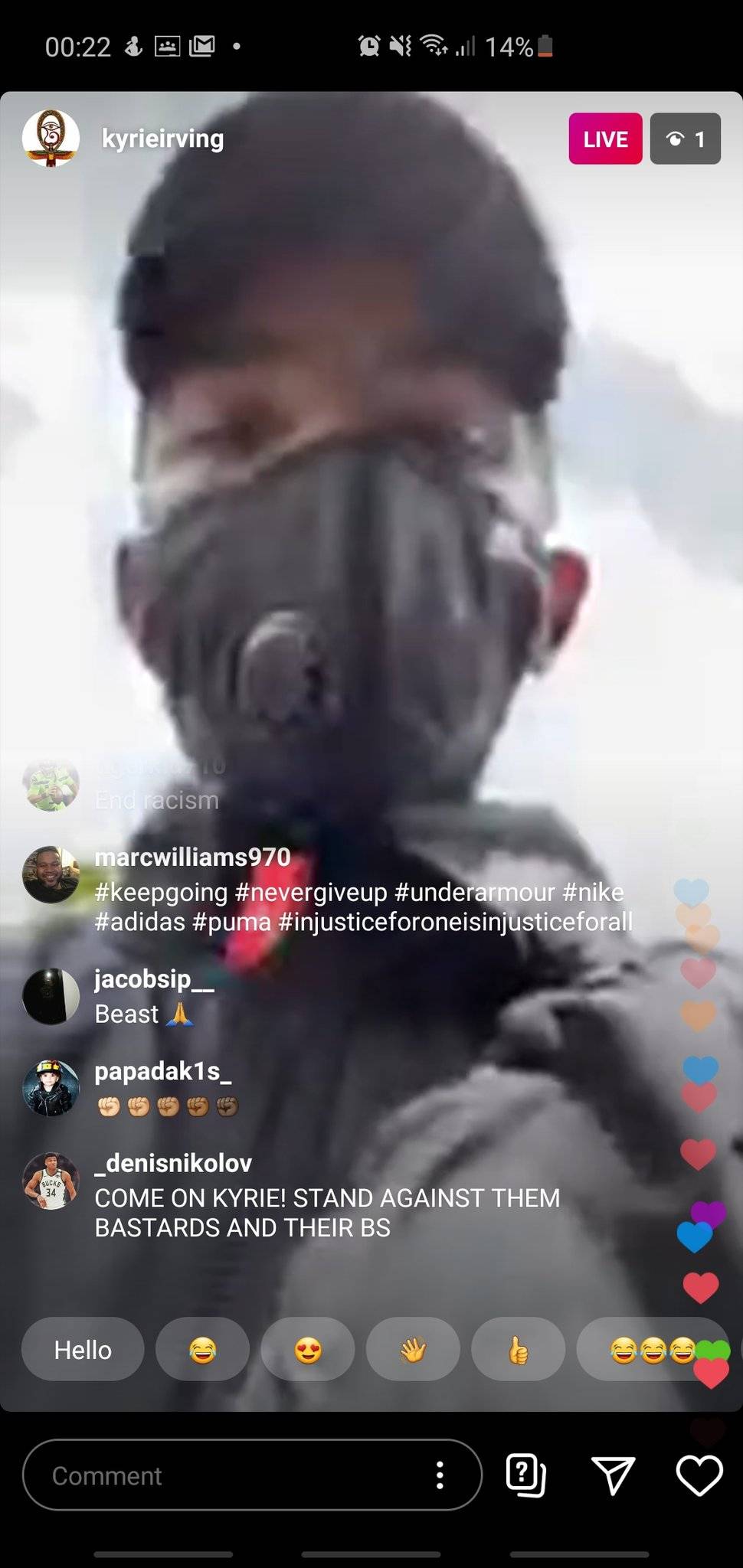
Task: Send the waving hand emoji reaction
Action: [413, 1350]
